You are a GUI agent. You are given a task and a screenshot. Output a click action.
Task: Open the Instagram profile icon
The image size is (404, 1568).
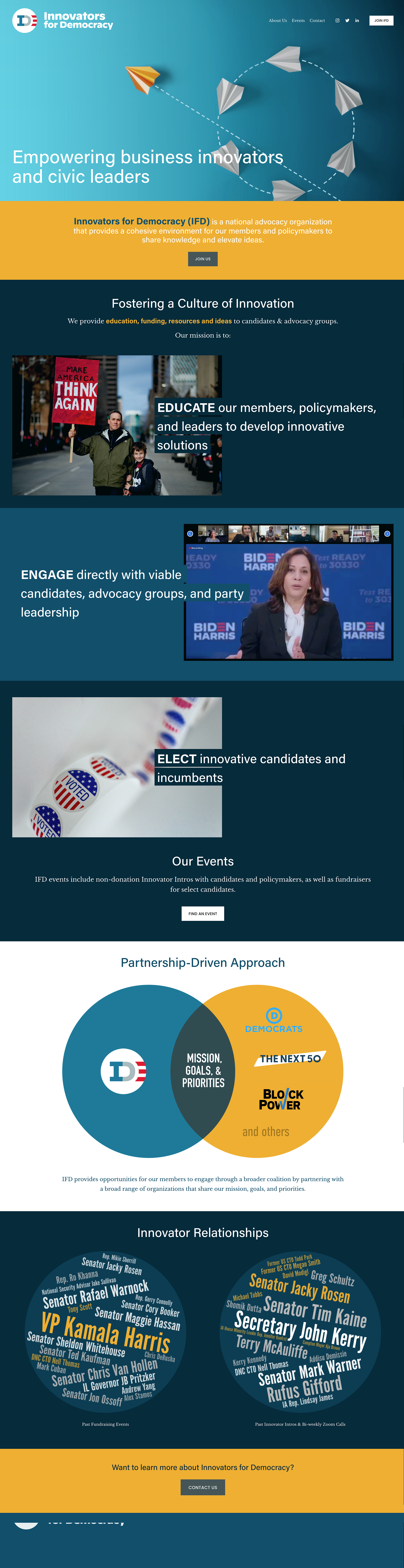(x=338, y=21)
